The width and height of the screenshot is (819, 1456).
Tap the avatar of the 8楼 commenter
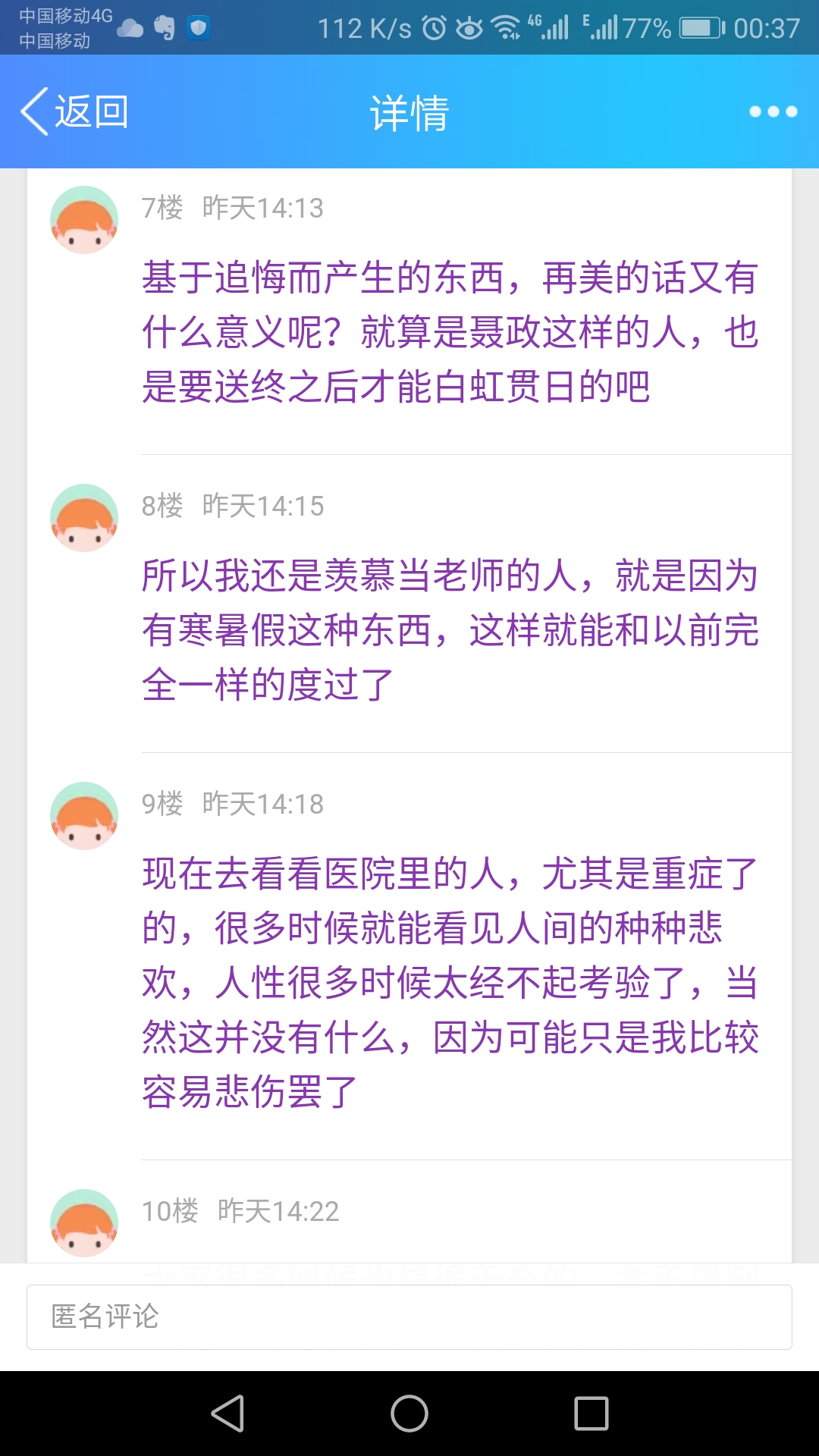[x=84, y=518]
